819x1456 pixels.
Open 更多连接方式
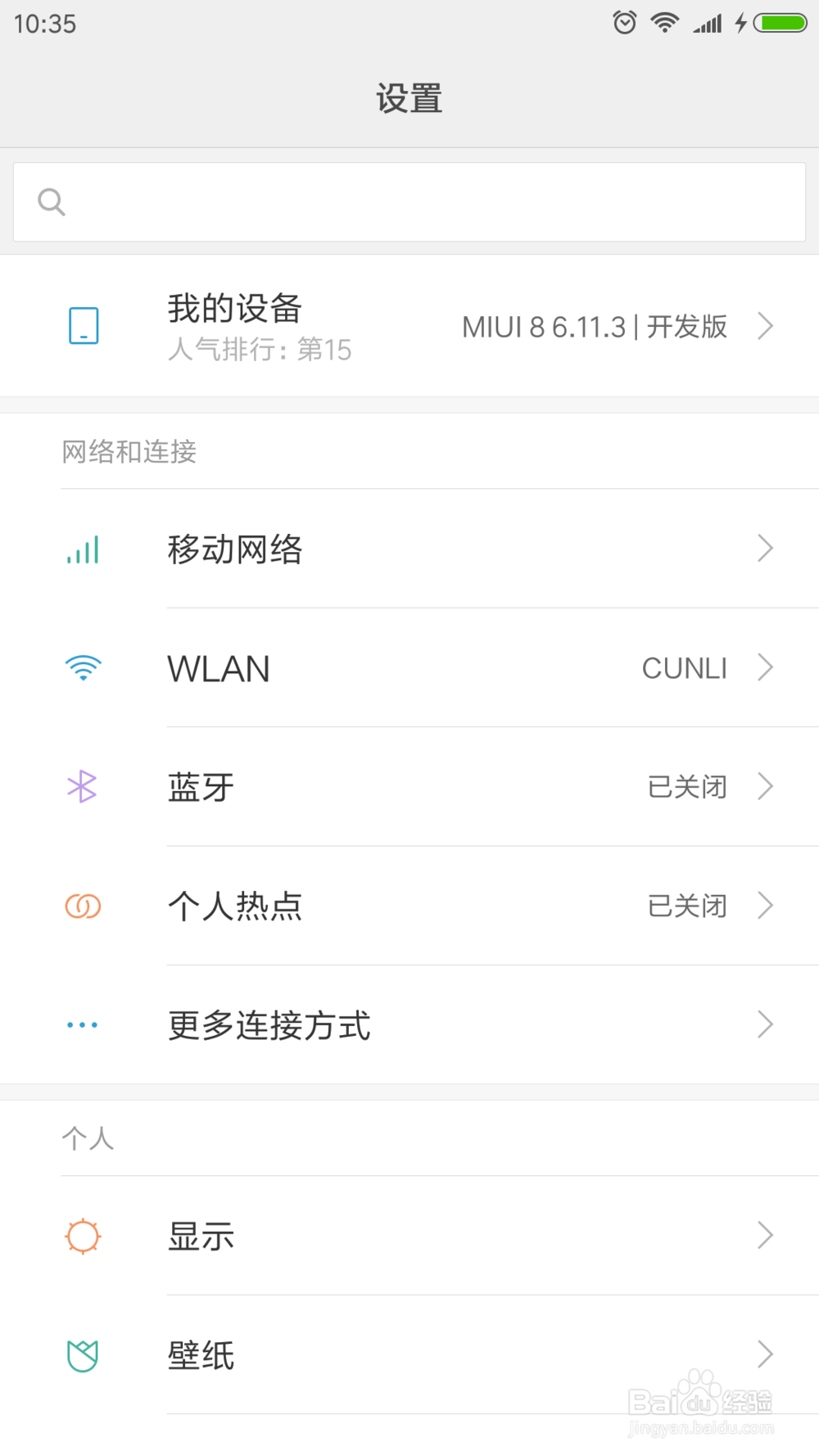[409, 1024]
